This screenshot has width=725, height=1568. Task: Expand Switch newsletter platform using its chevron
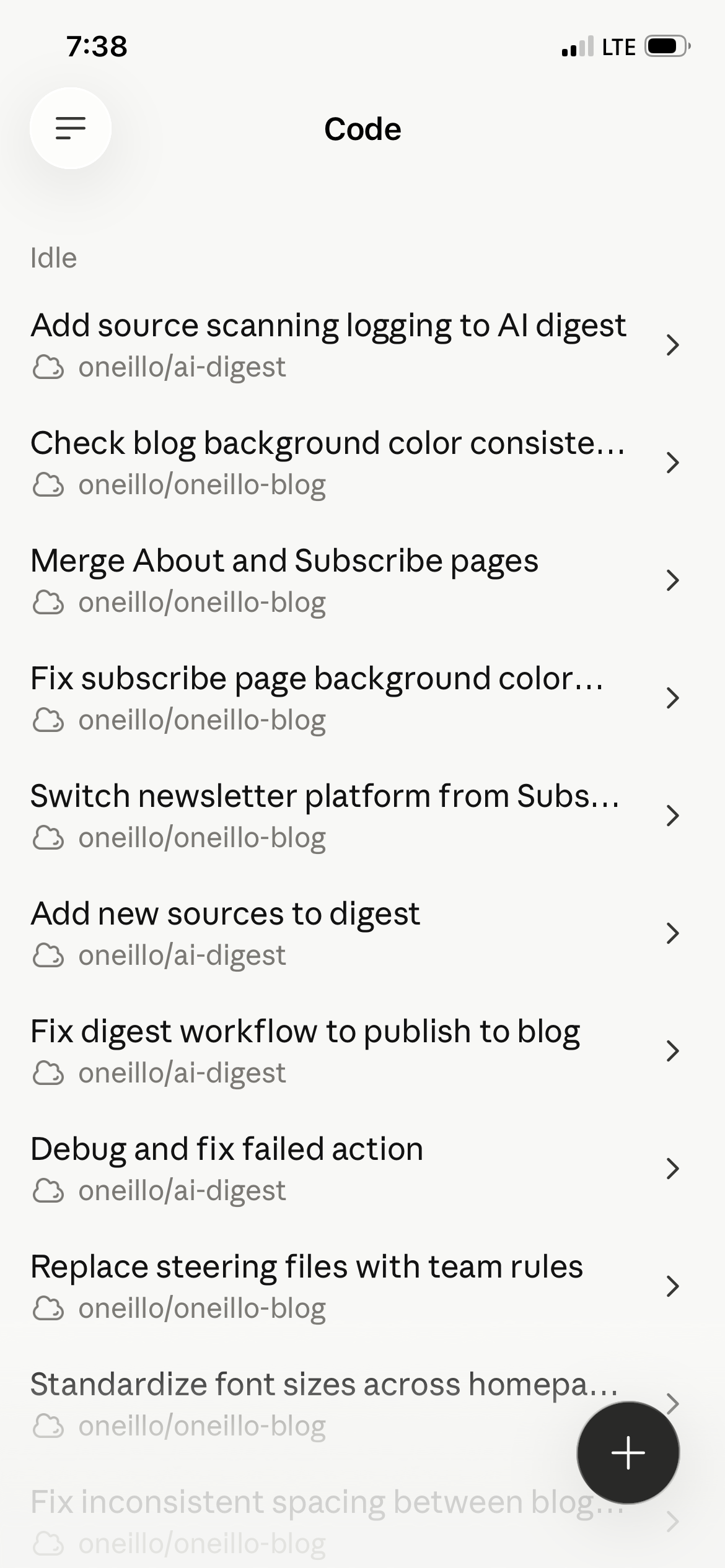click(x=674, y=816)
